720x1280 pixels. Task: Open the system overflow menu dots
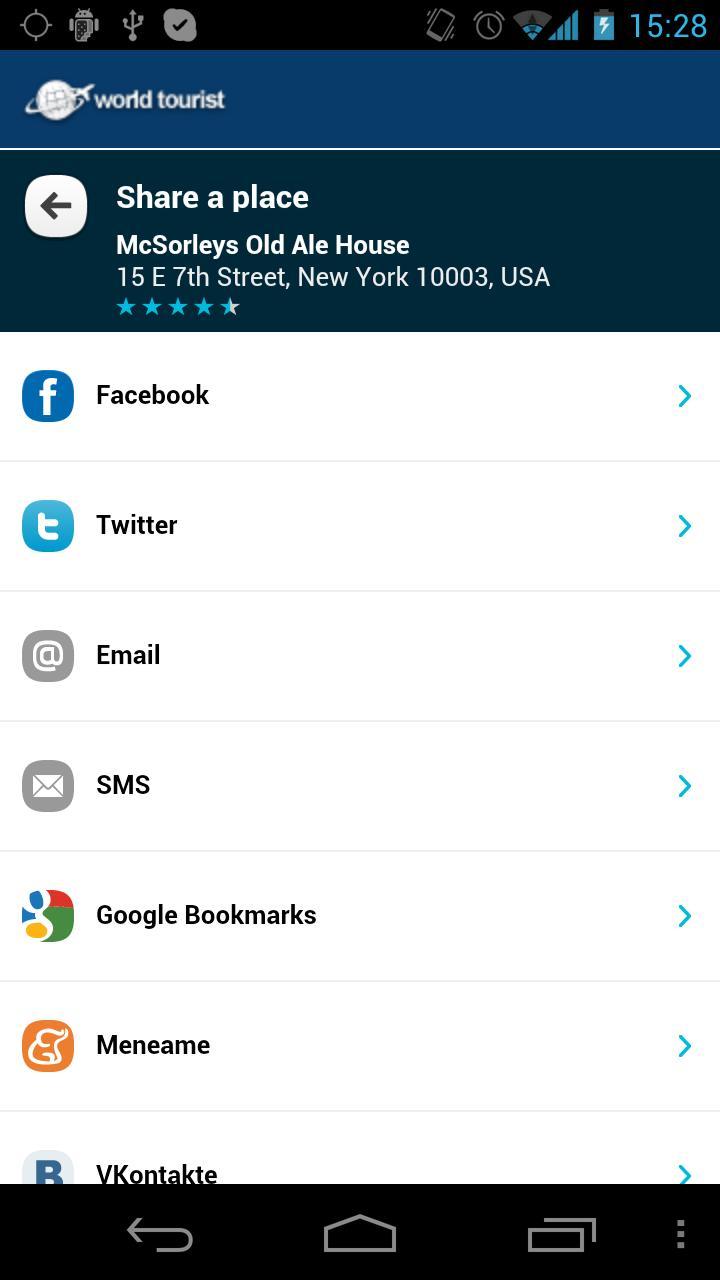tap(680, 1234)
